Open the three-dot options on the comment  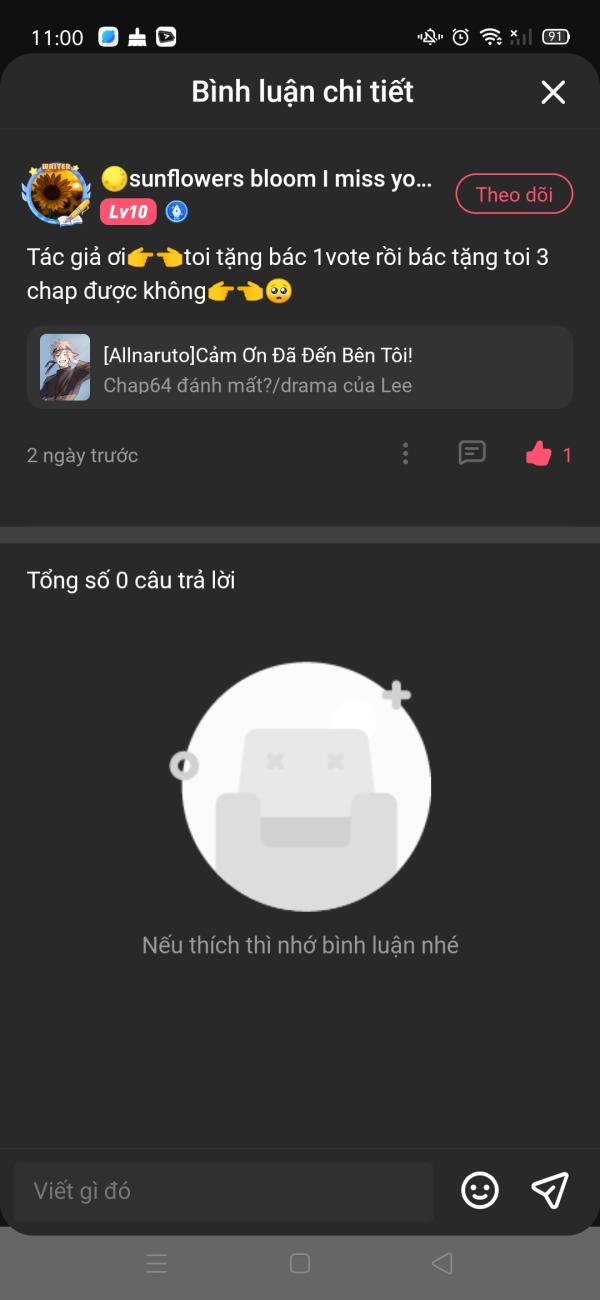coord(405,455)
